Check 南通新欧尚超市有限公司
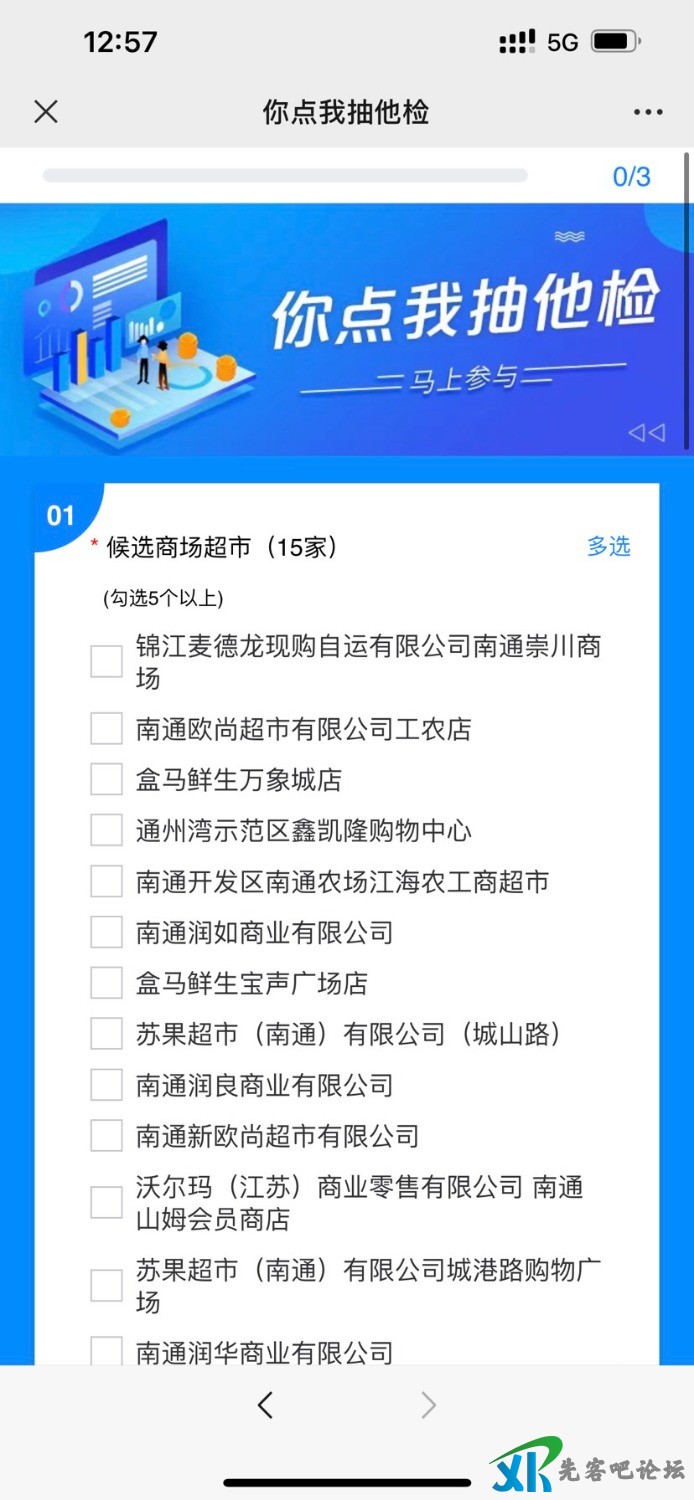This screenshot has width=694, height=1500. (x=106, y=1136)
